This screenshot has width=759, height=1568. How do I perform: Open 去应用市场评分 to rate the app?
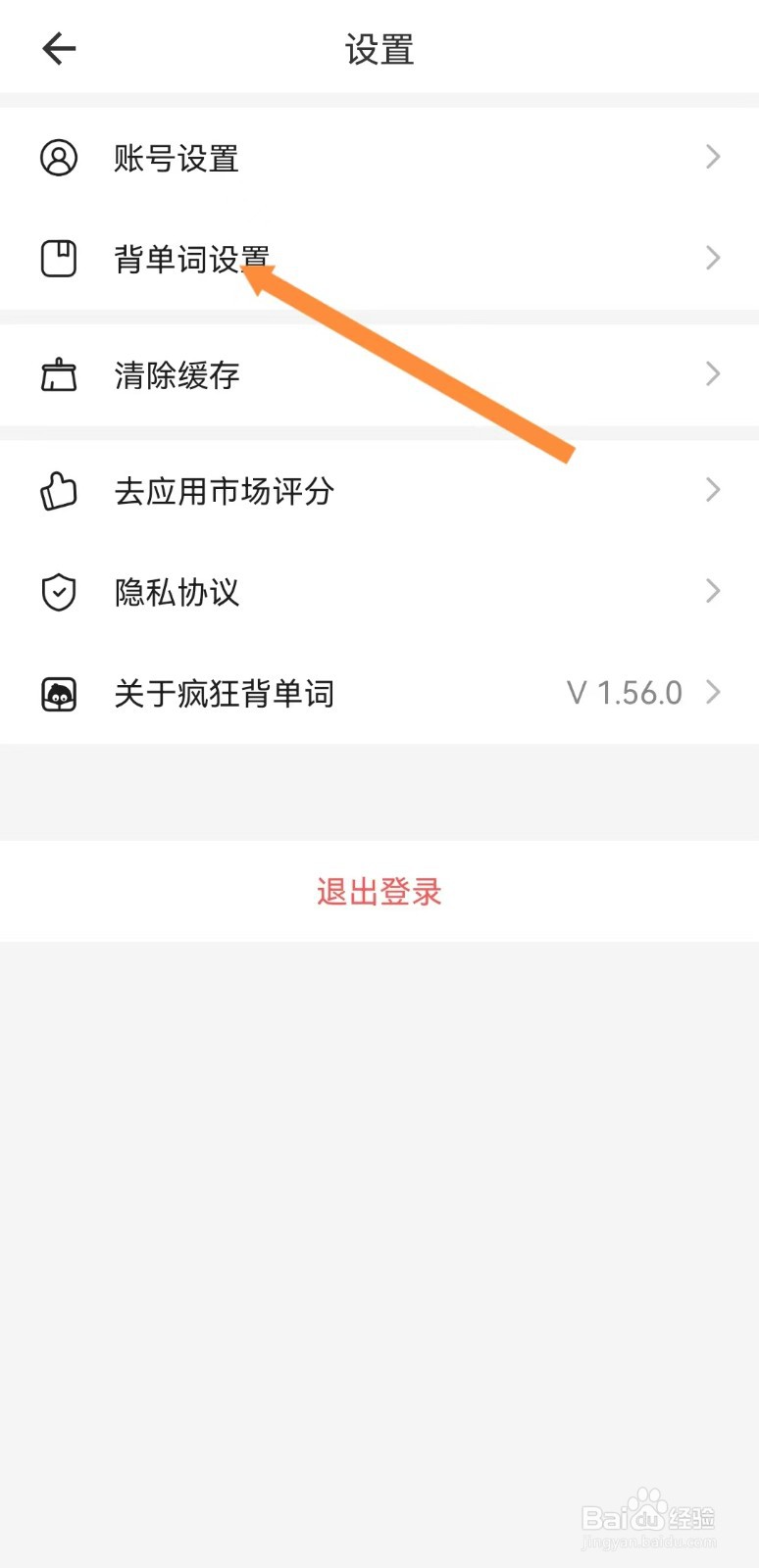[225, 491]
